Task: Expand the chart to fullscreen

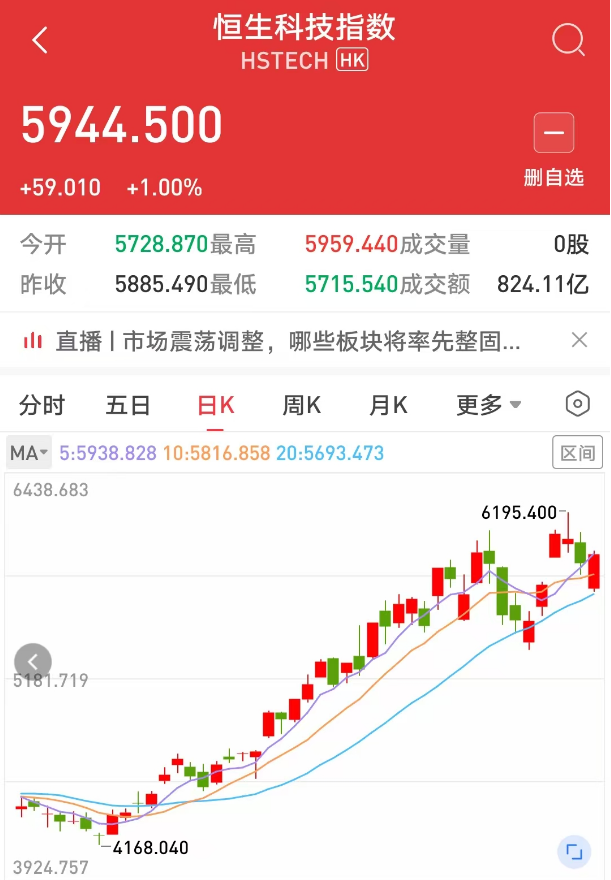Action: click(x=573, y=852)
